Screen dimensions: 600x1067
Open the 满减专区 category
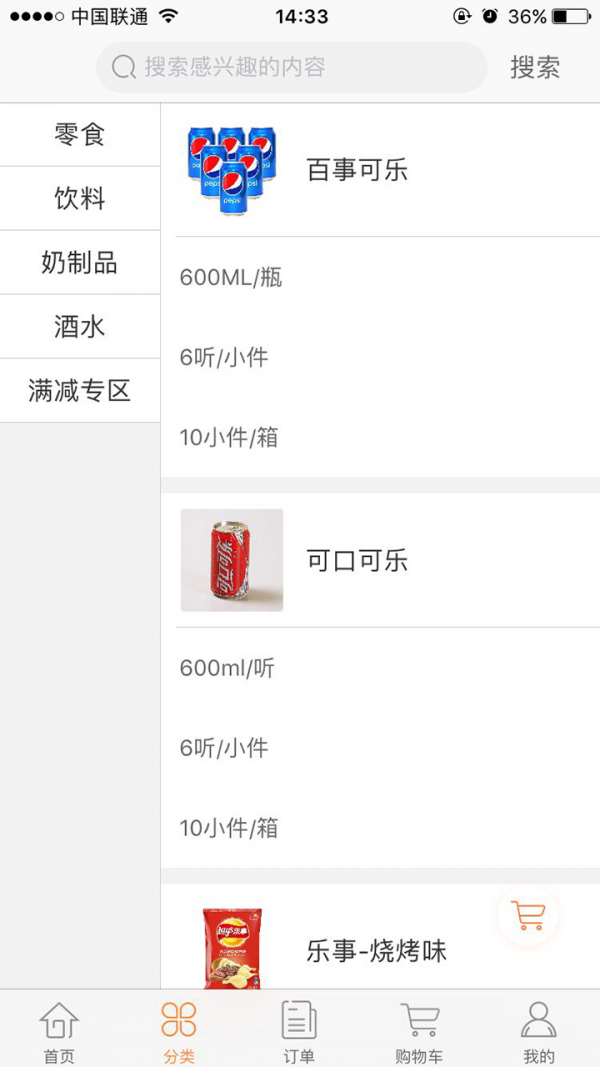[80, 391]
